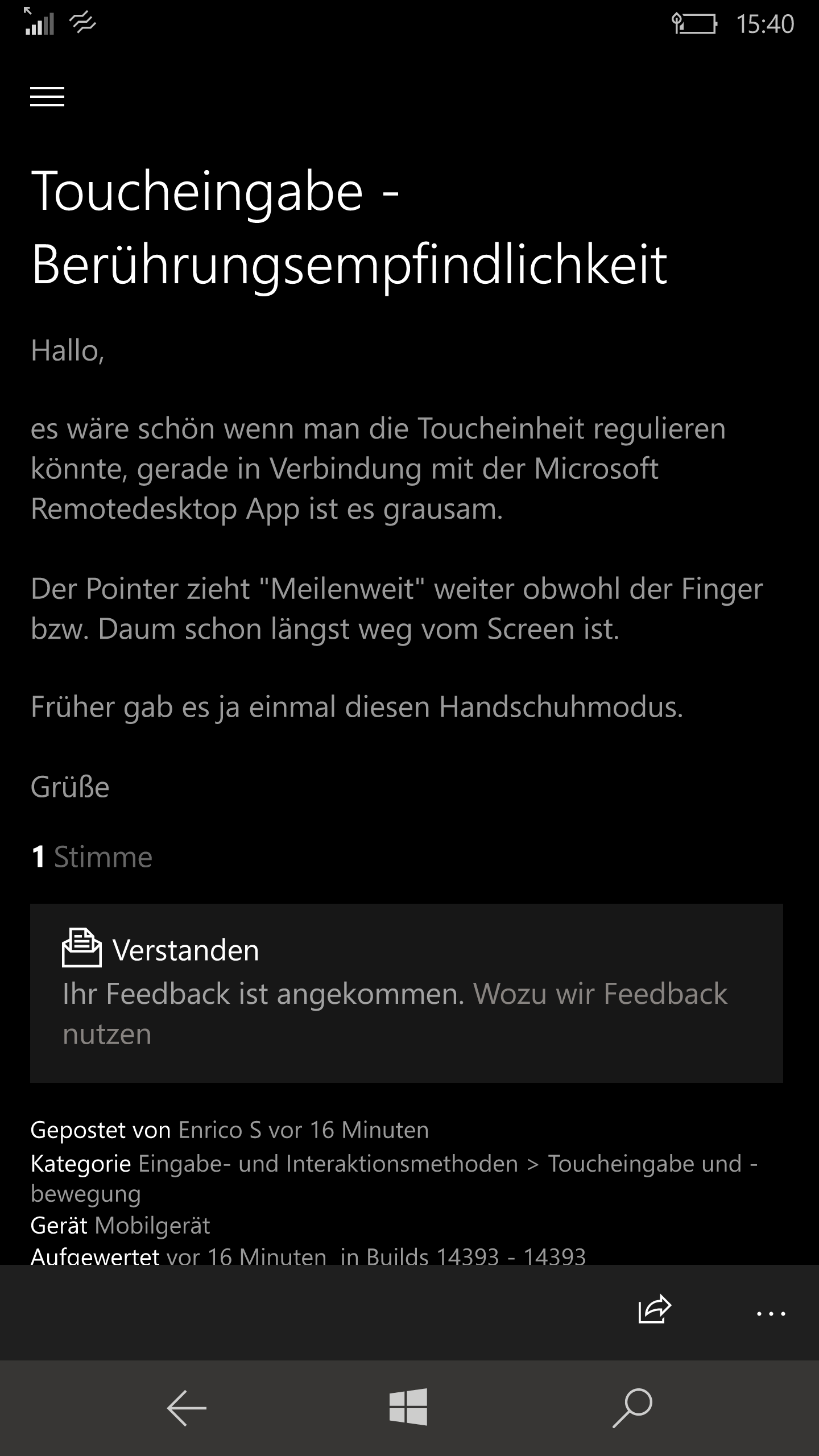Open 'Wozu wir Feedback nutzen' link
The height and width of the screenshot is (1456, 819).
click(x=599, y=994)
